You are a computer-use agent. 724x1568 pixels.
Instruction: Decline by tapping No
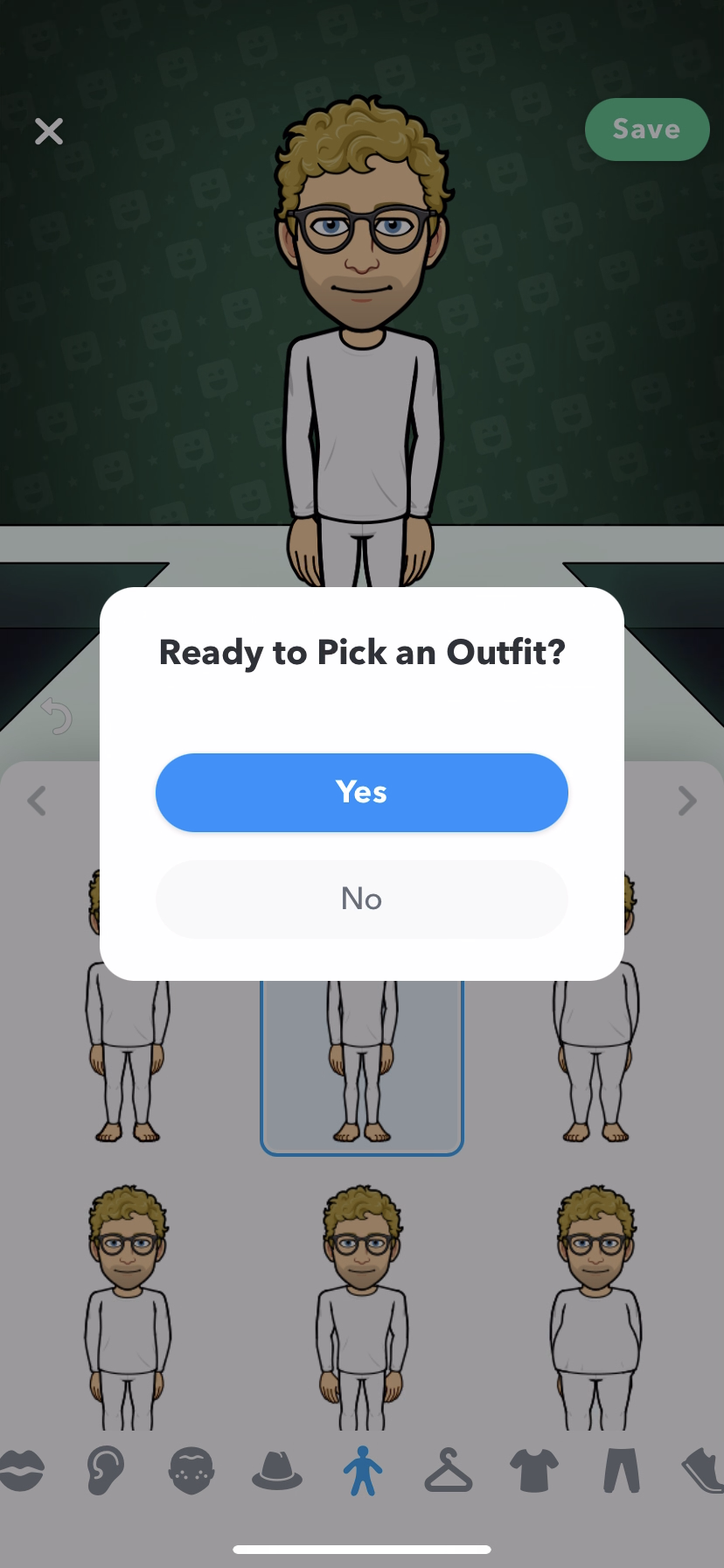coord(361,899)
